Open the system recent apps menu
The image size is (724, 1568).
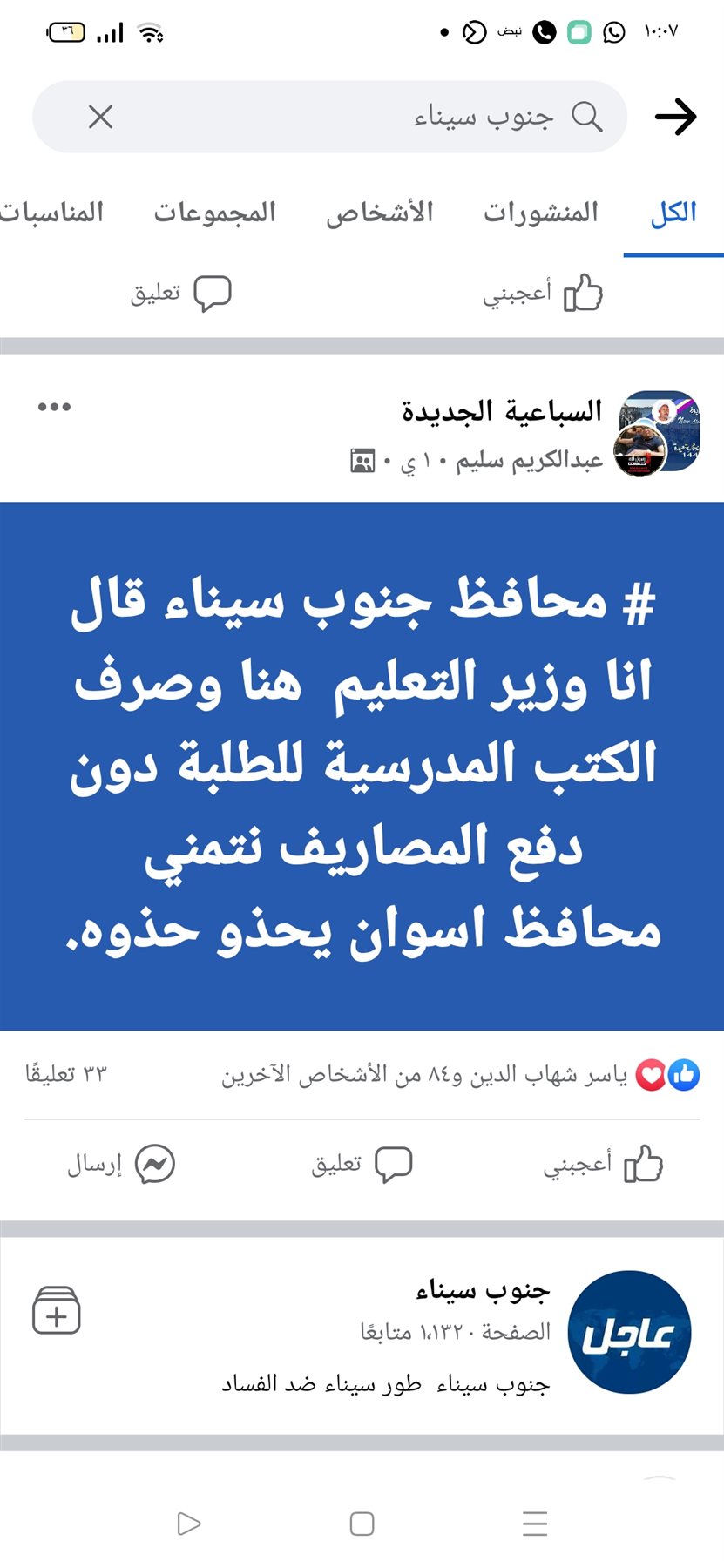[534, 1524]
